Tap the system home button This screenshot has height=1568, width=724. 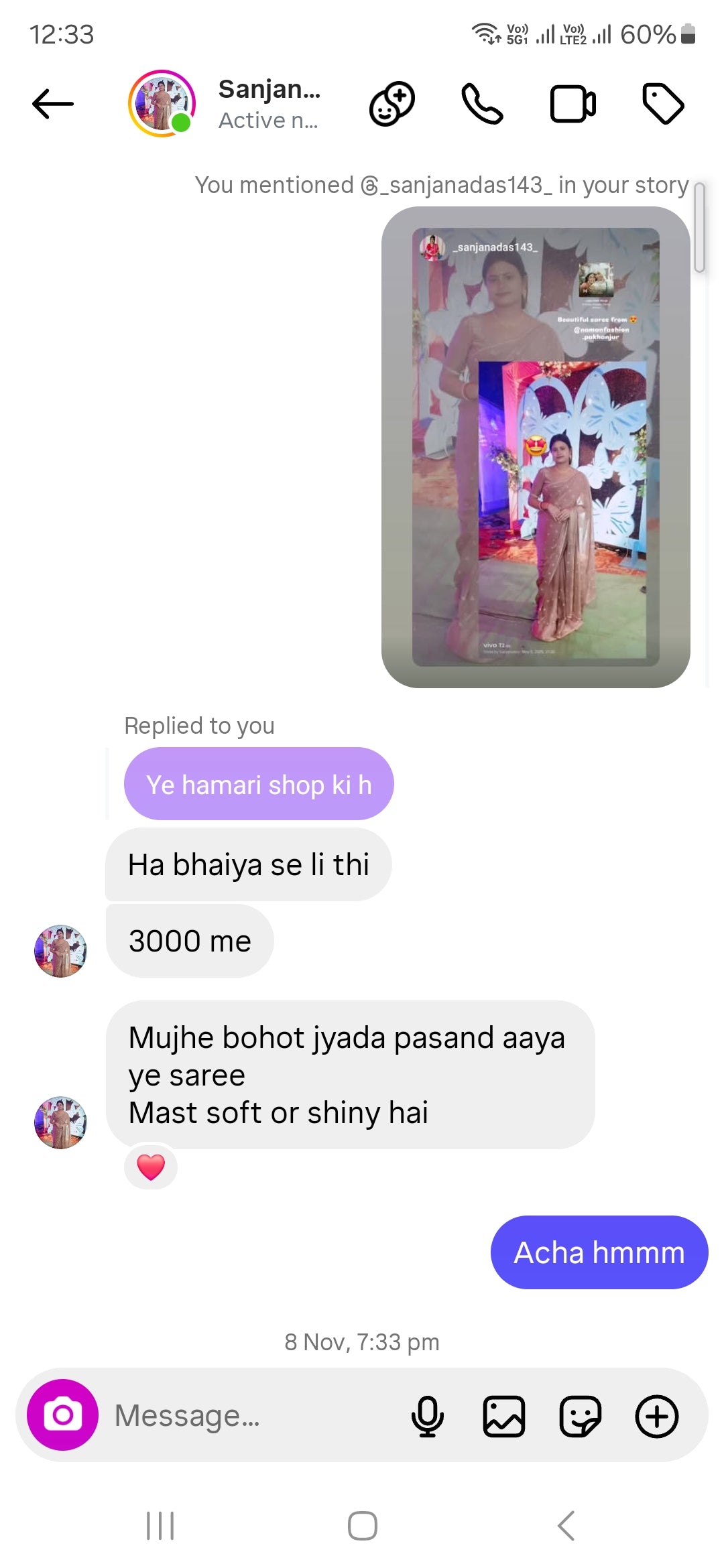(x=362, y=1526)
